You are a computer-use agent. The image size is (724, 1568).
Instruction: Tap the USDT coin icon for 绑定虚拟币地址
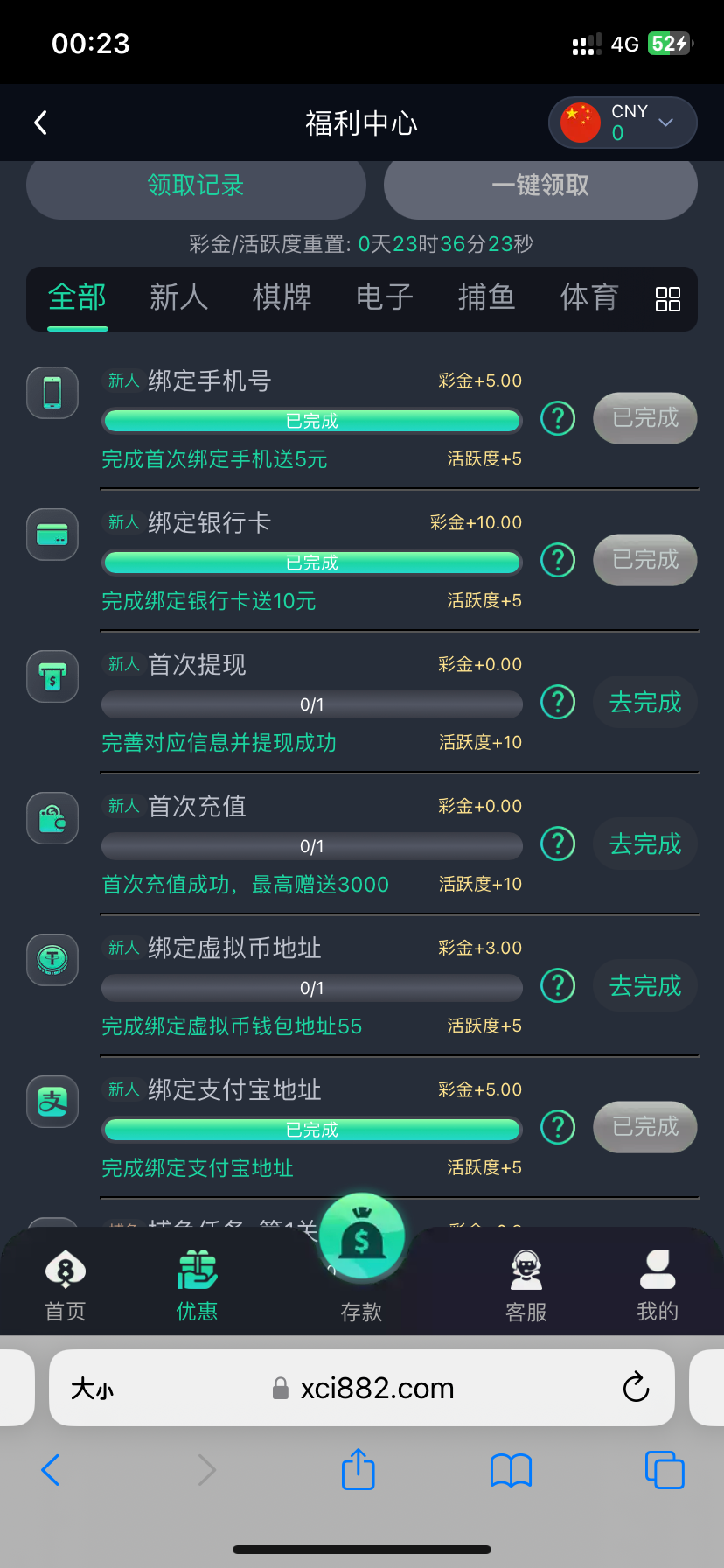coord(52,959)
